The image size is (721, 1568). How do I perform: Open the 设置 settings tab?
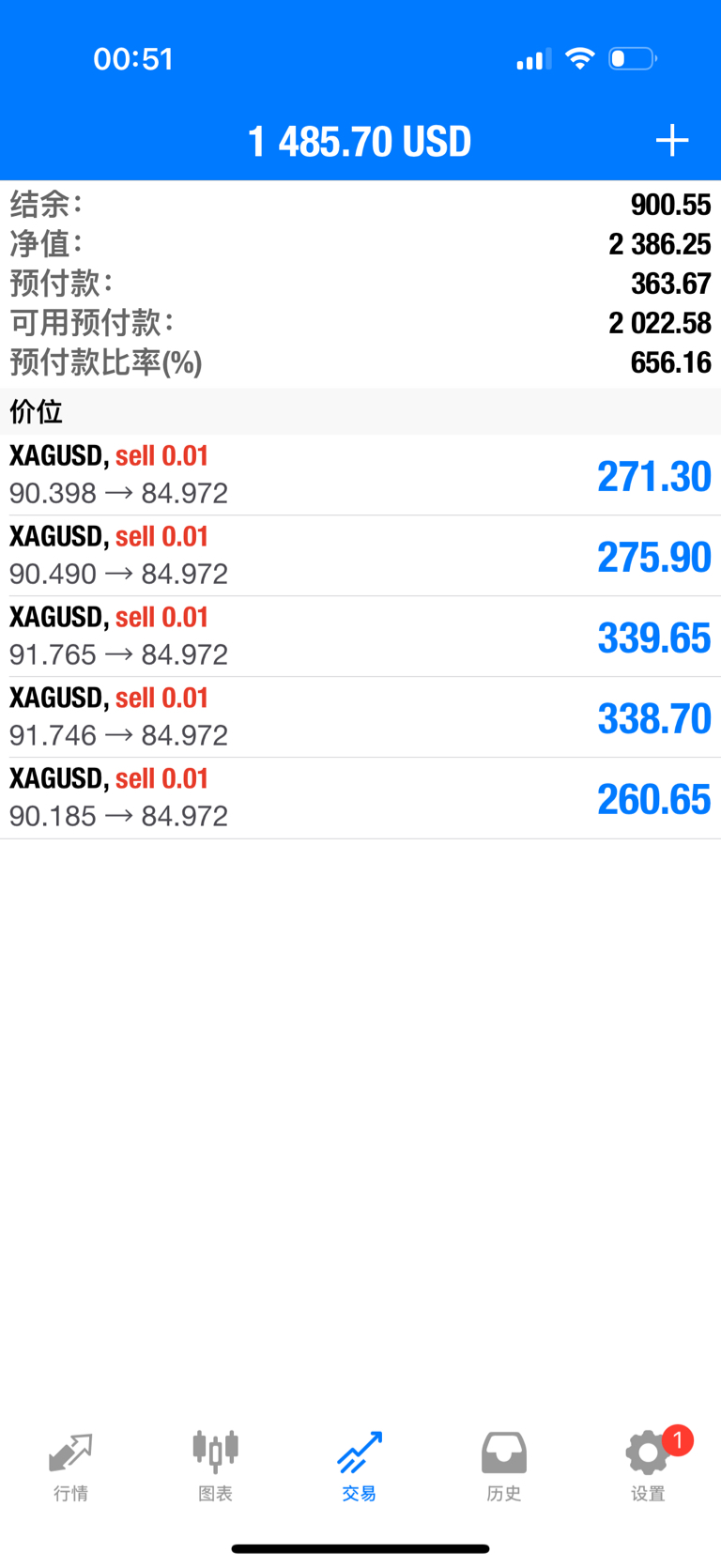tap(648, 1465)
